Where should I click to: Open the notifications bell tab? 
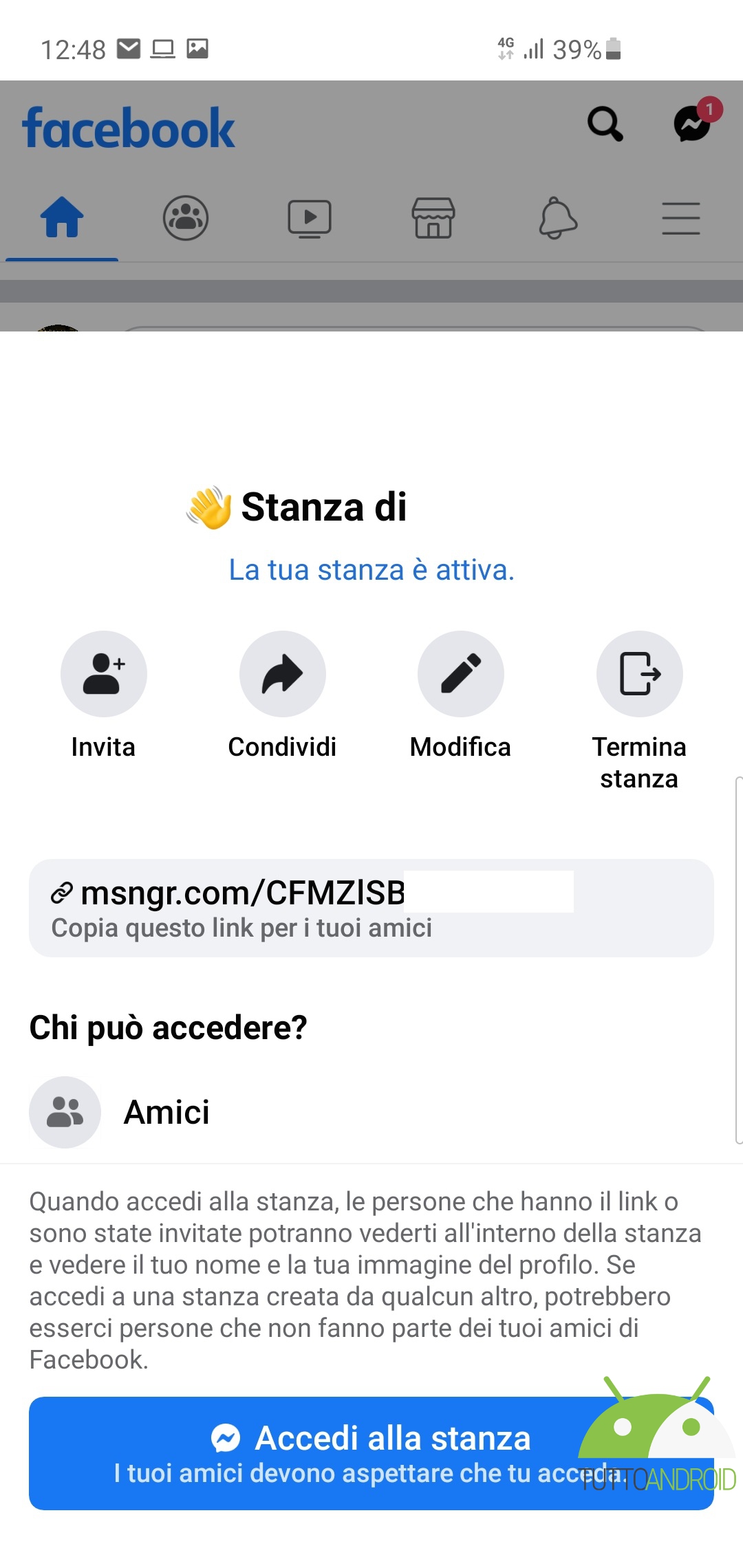click(557, 218)
